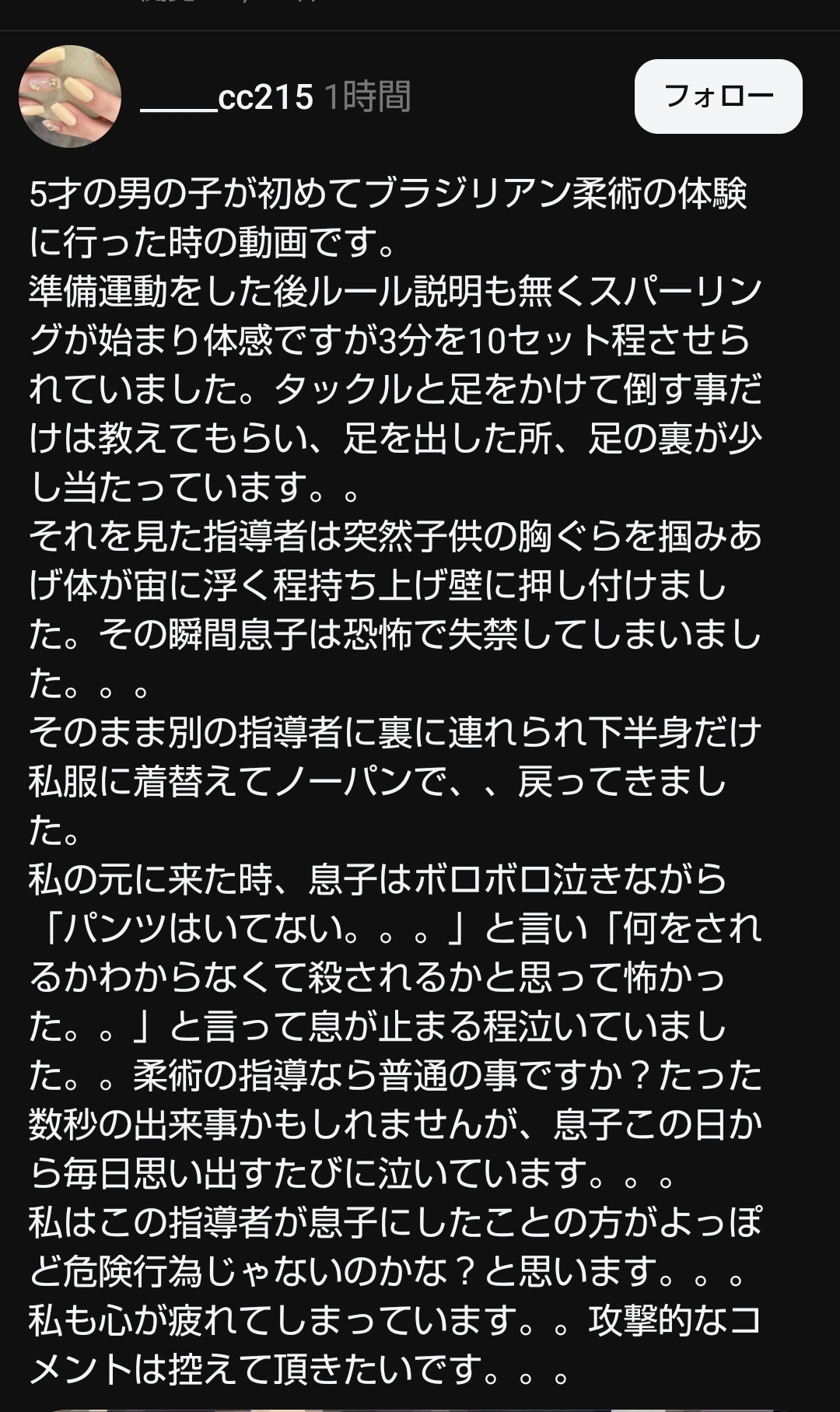Open the _____cc215 username link
This screenshot has height=1412, width=840.
(227, 98)
